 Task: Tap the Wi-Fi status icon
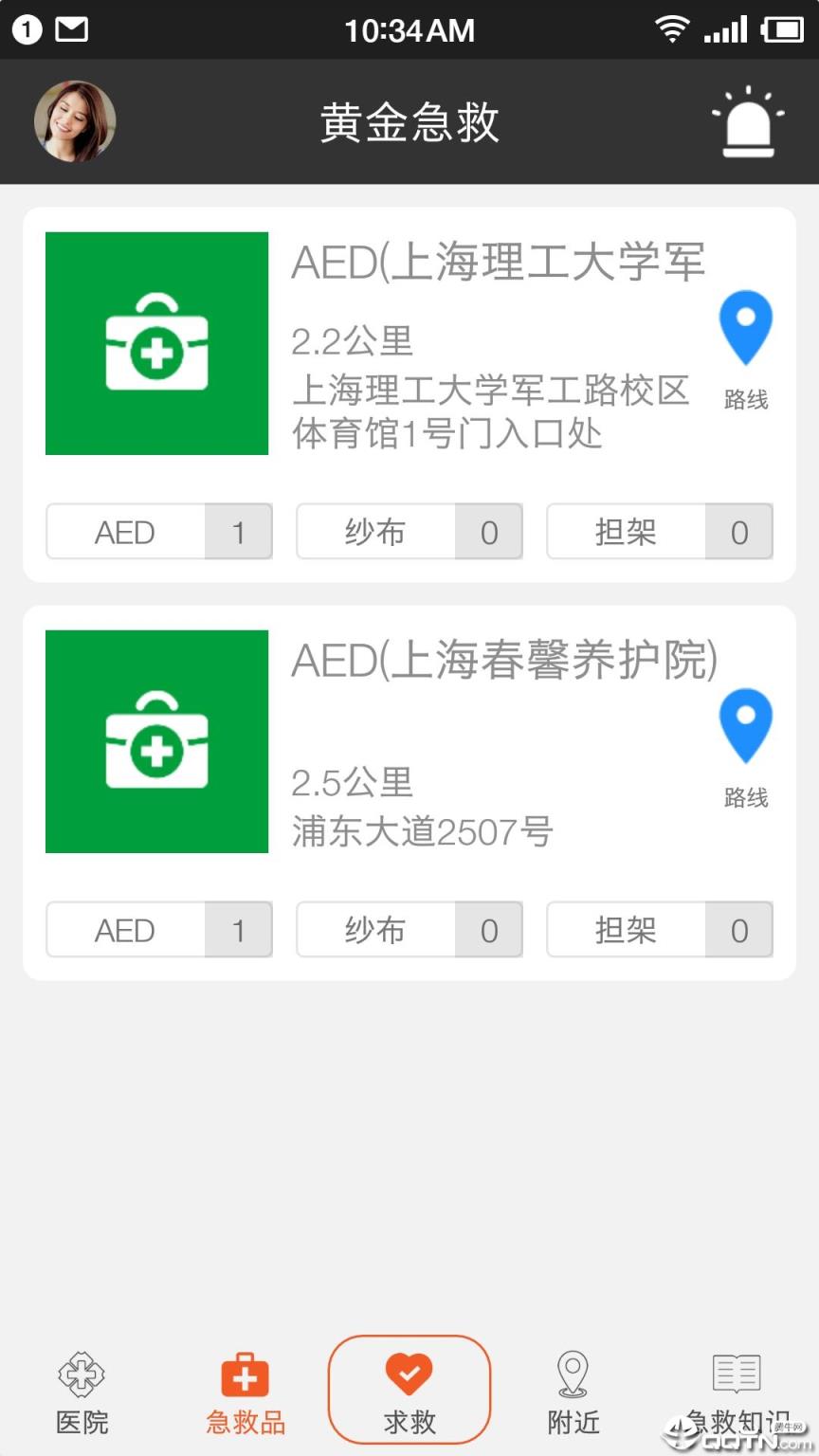tap(672, 29)
